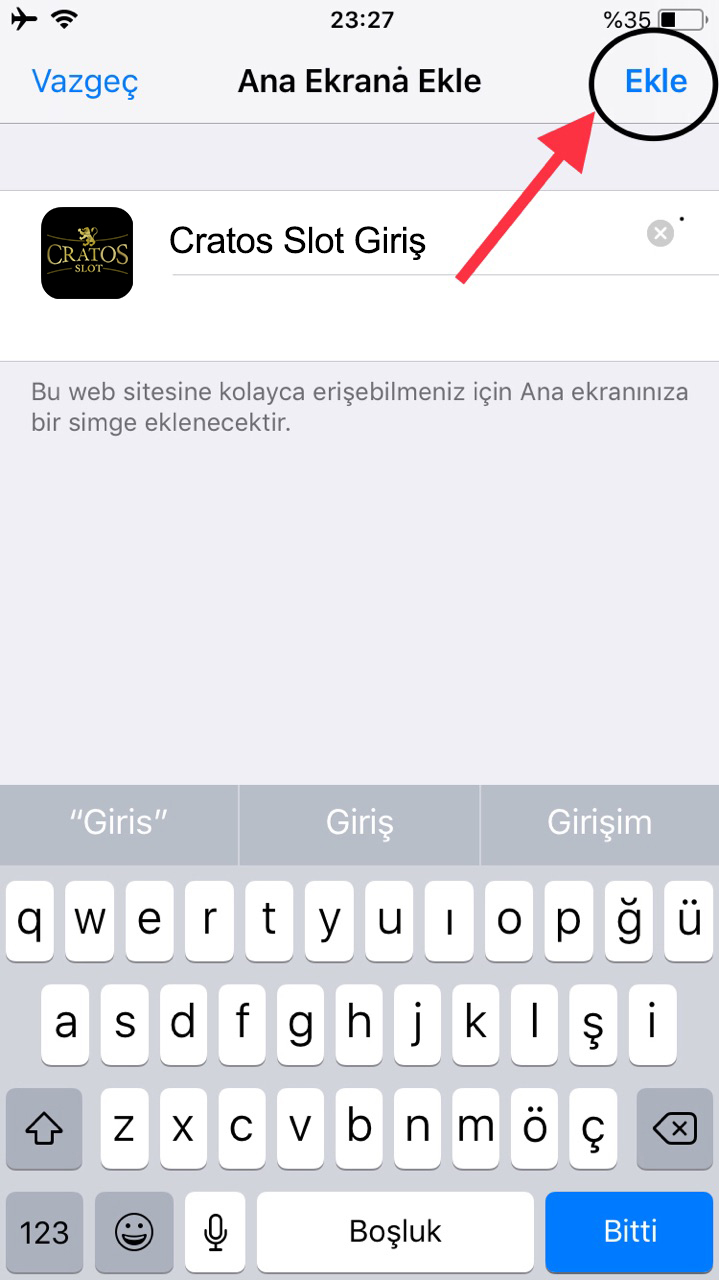This screenshot has width=719, height=1280.
Task: Tap Bitti on the keyboard
Action: click(x=630, y=1230)
